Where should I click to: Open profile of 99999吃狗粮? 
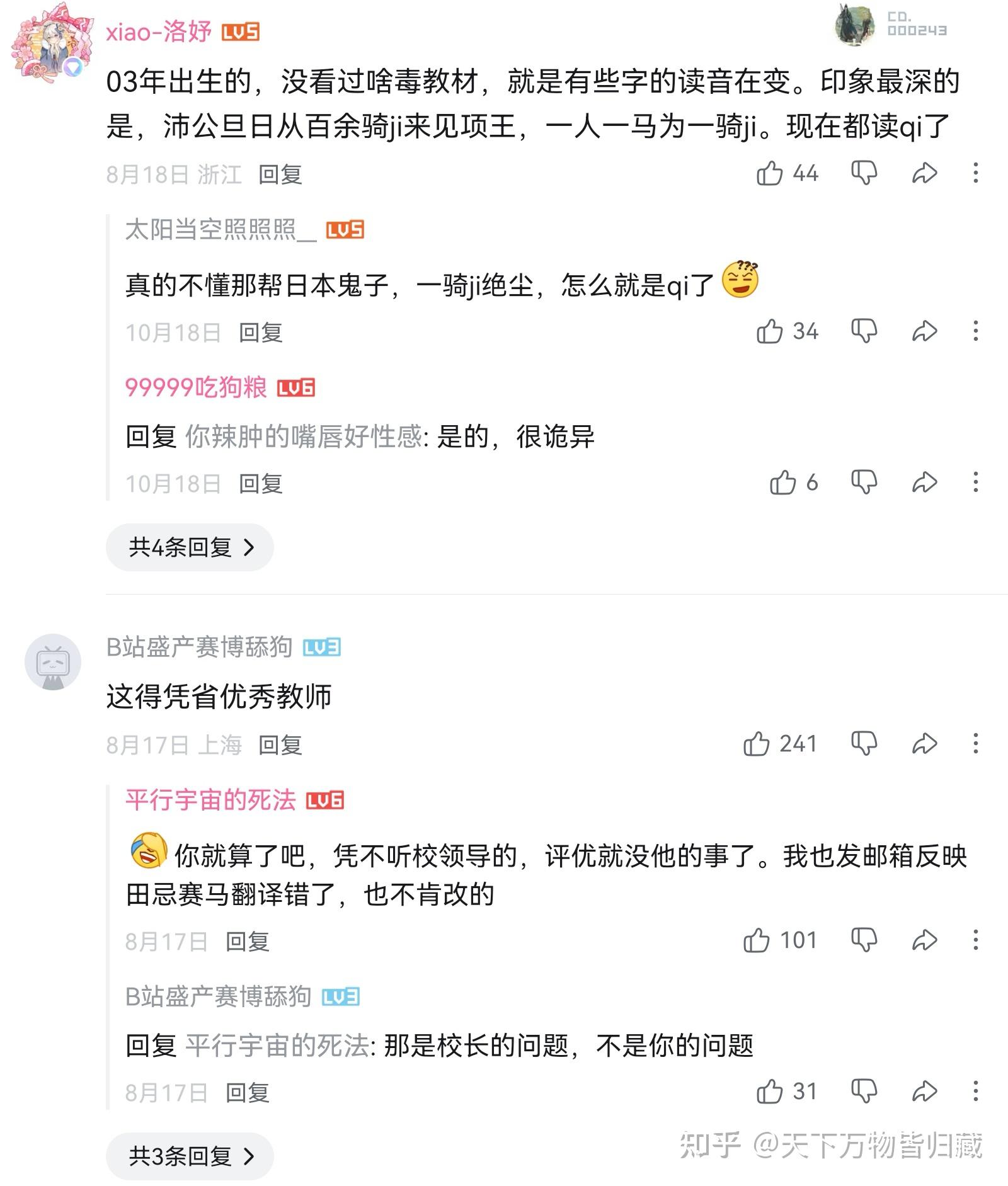196,387
